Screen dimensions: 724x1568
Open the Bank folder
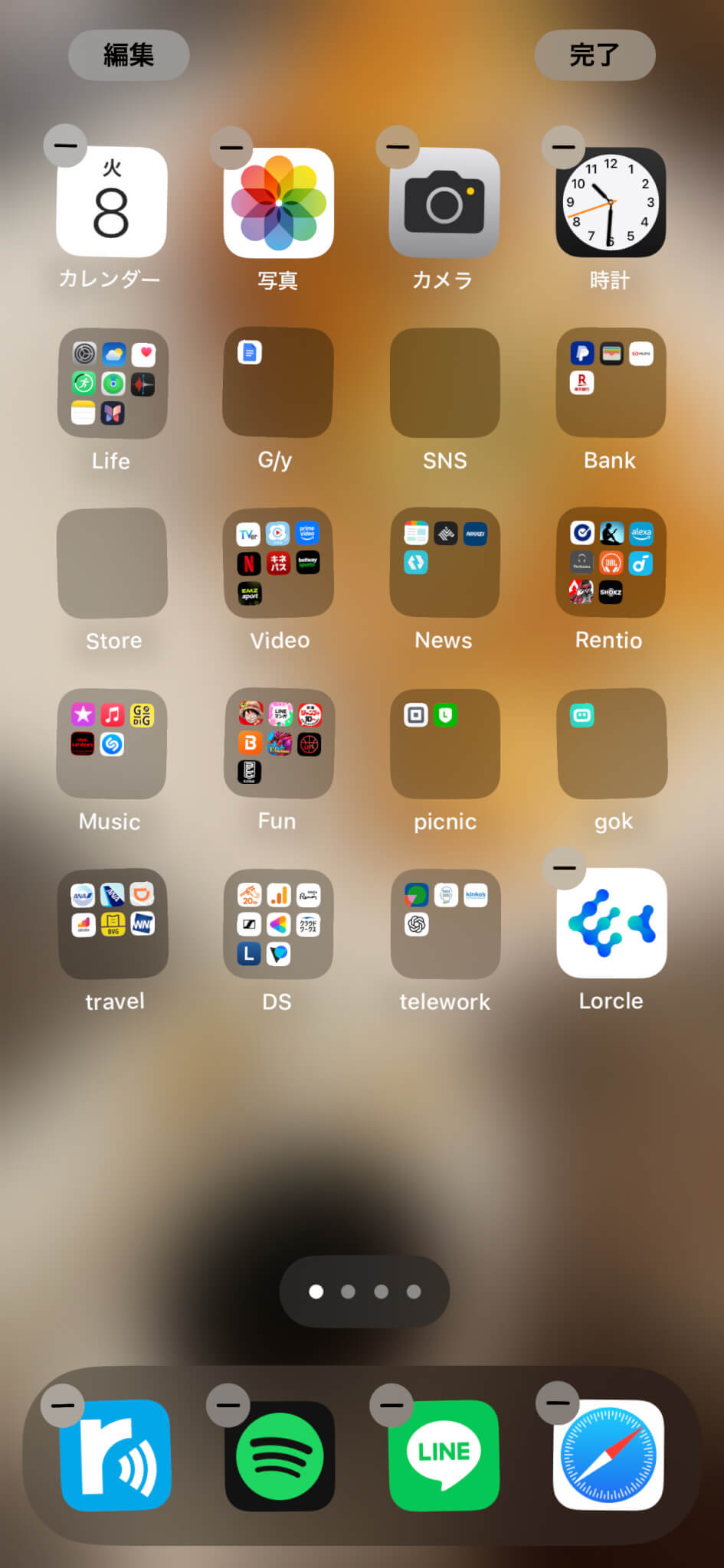click(x=611, y=383)
